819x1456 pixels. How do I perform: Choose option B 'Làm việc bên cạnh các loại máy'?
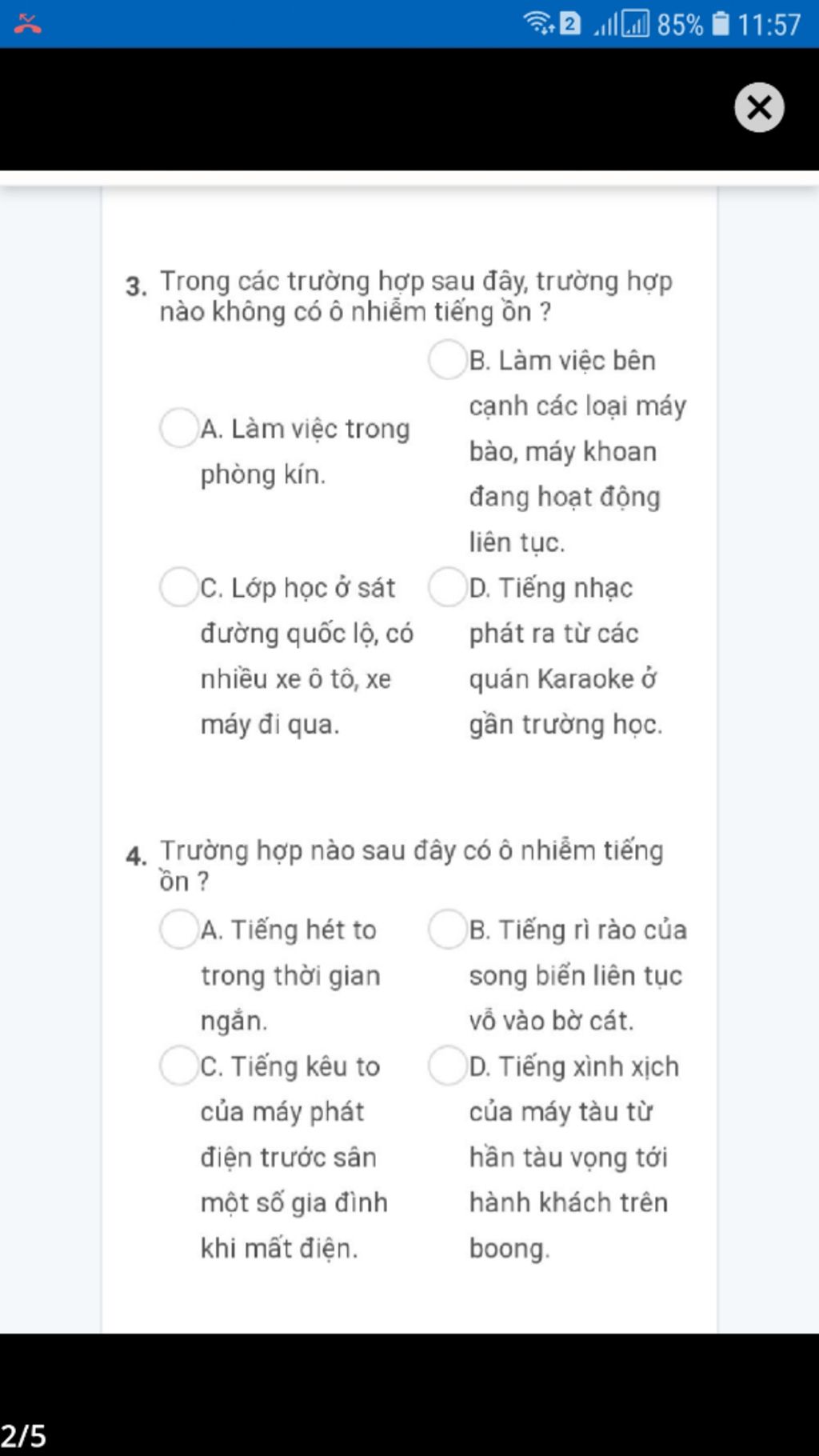point(447,359)
